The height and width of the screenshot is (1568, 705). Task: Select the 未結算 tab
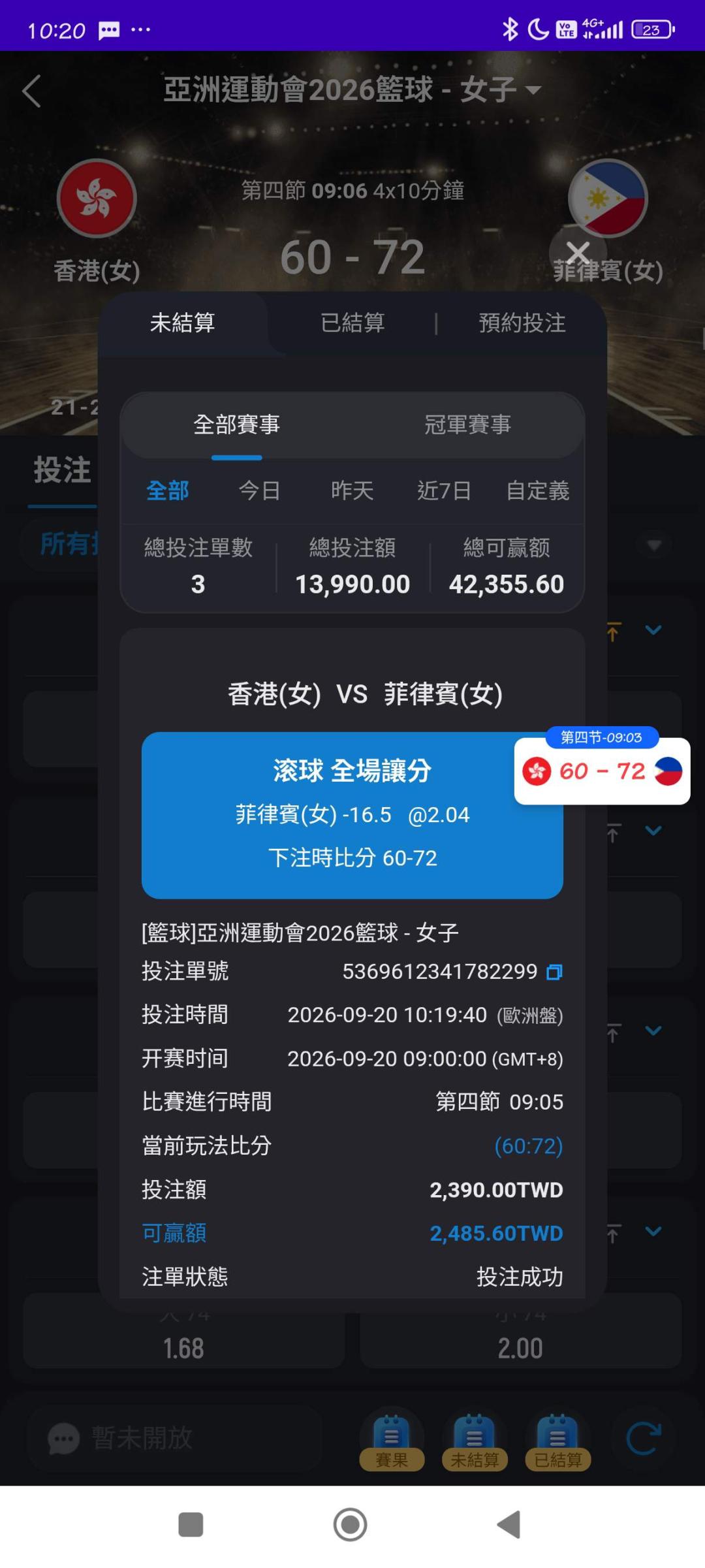(x=183, y=323)
